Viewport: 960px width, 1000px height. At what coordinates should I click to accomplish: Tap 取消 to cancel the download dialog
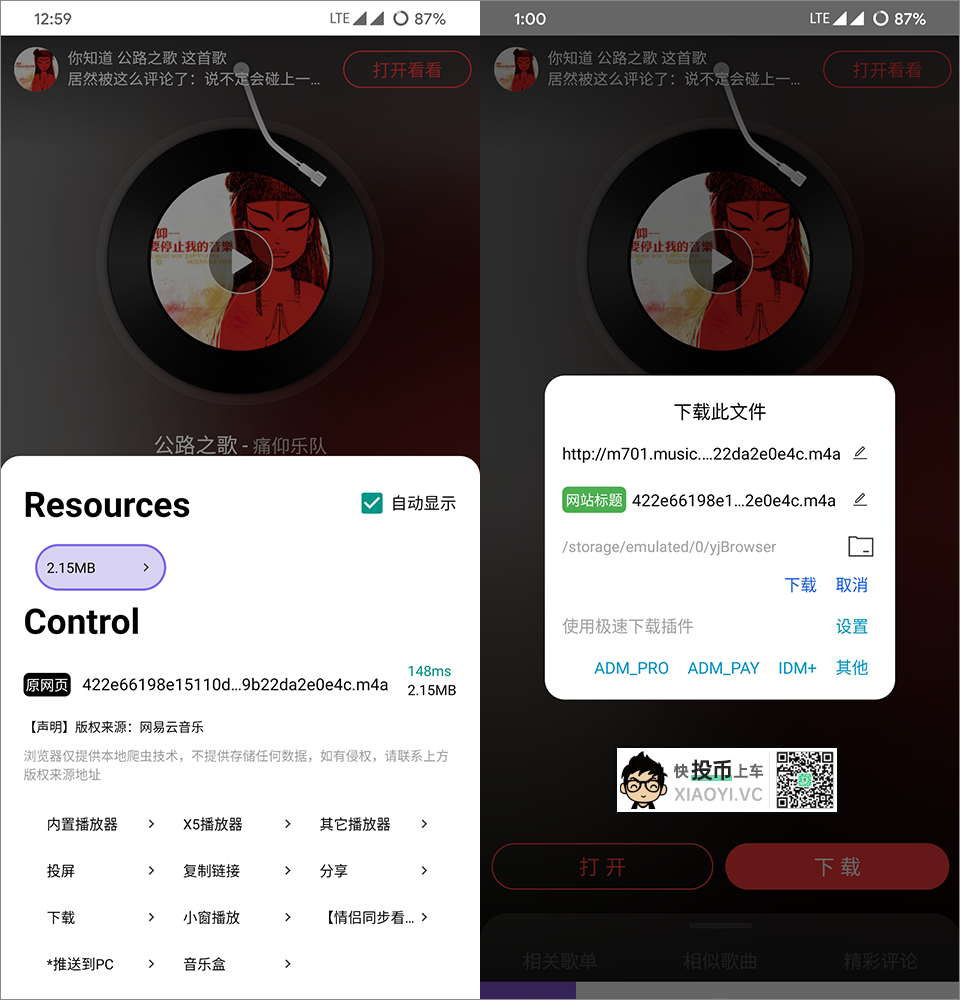pos(852,585)
